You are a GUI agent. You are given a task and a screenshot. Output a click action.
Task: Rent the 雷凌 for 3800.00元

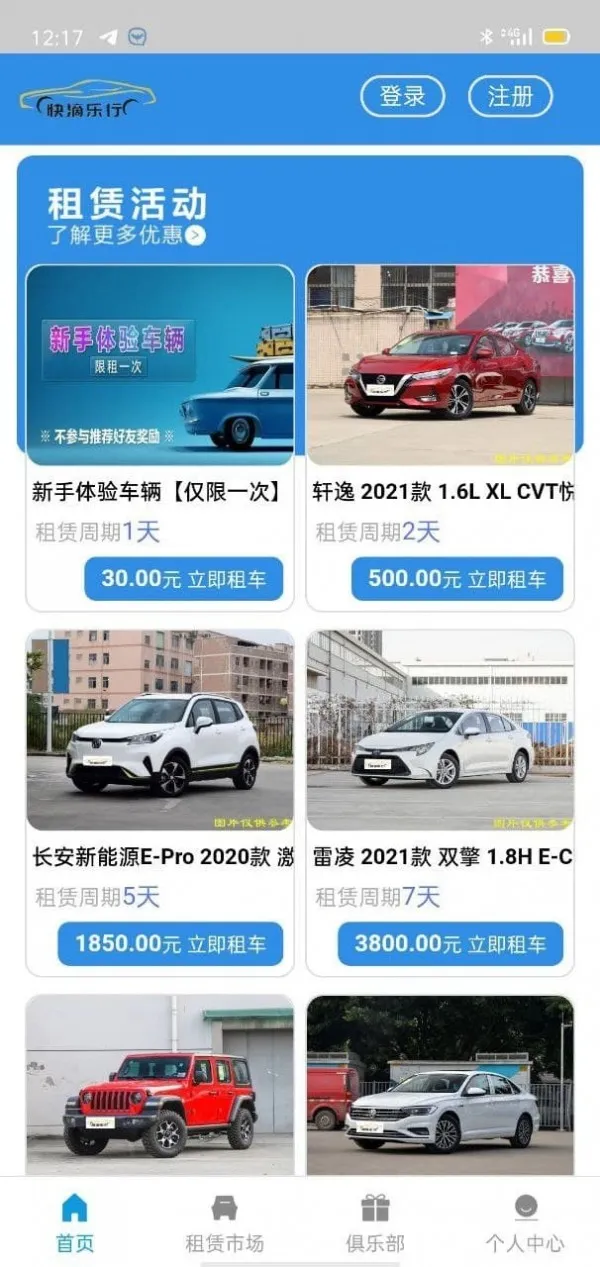450,943
